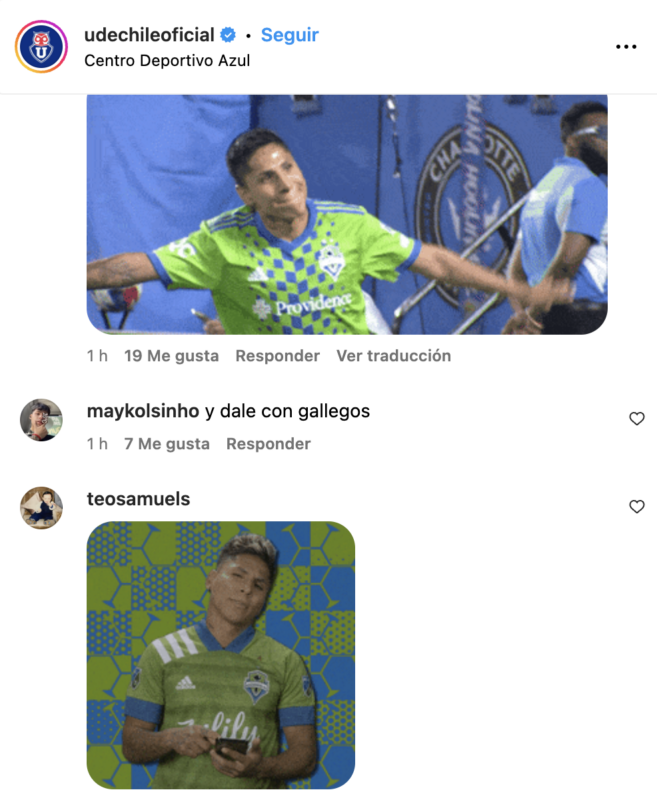Open the teosamuels username
The image size is (657, 800).
[138, 499]
